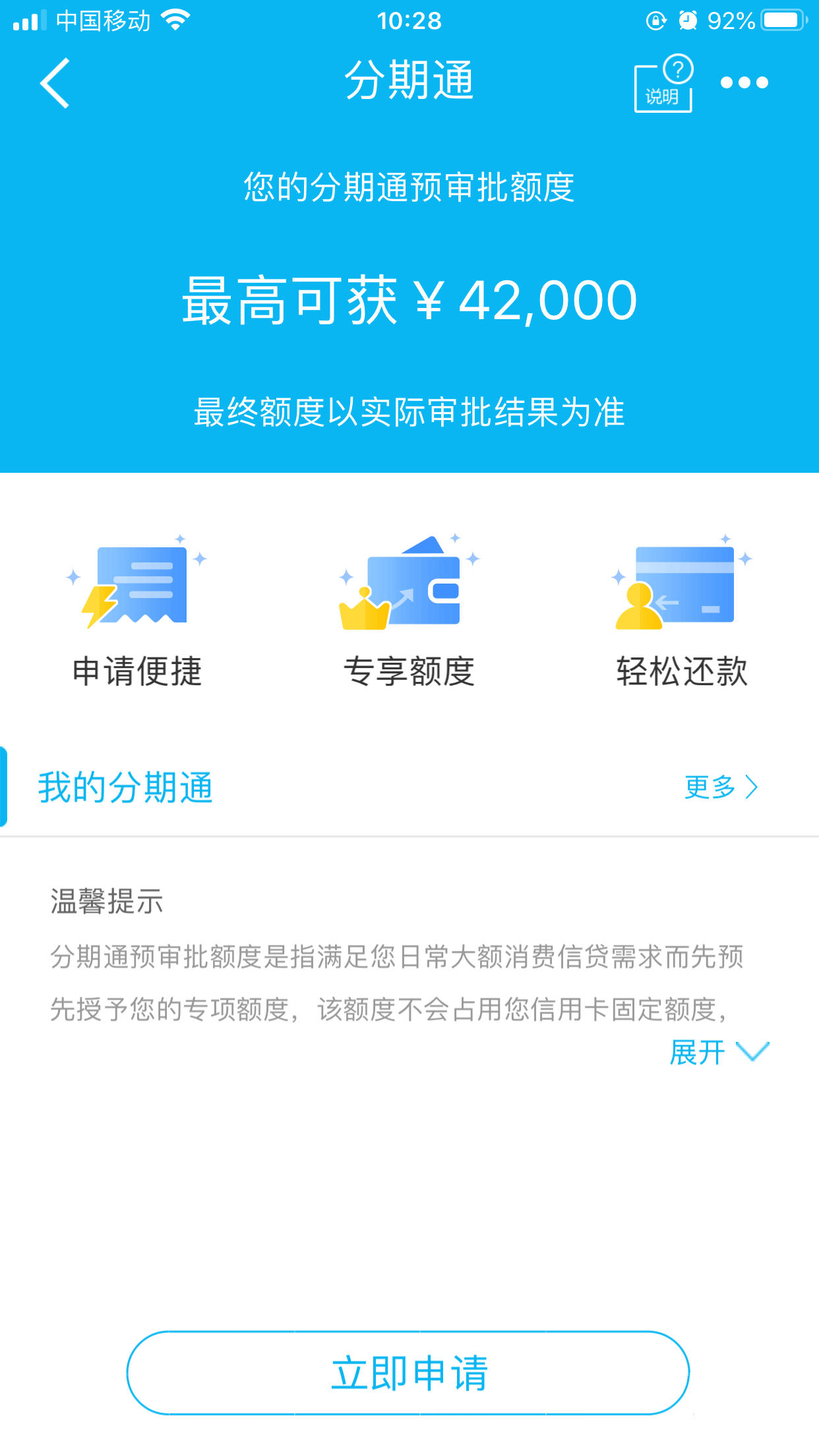This screenshot has height=1456, width=819.
Task: Expand the 温馨提示 text with 展开
Action: [x=696, y=1051]
